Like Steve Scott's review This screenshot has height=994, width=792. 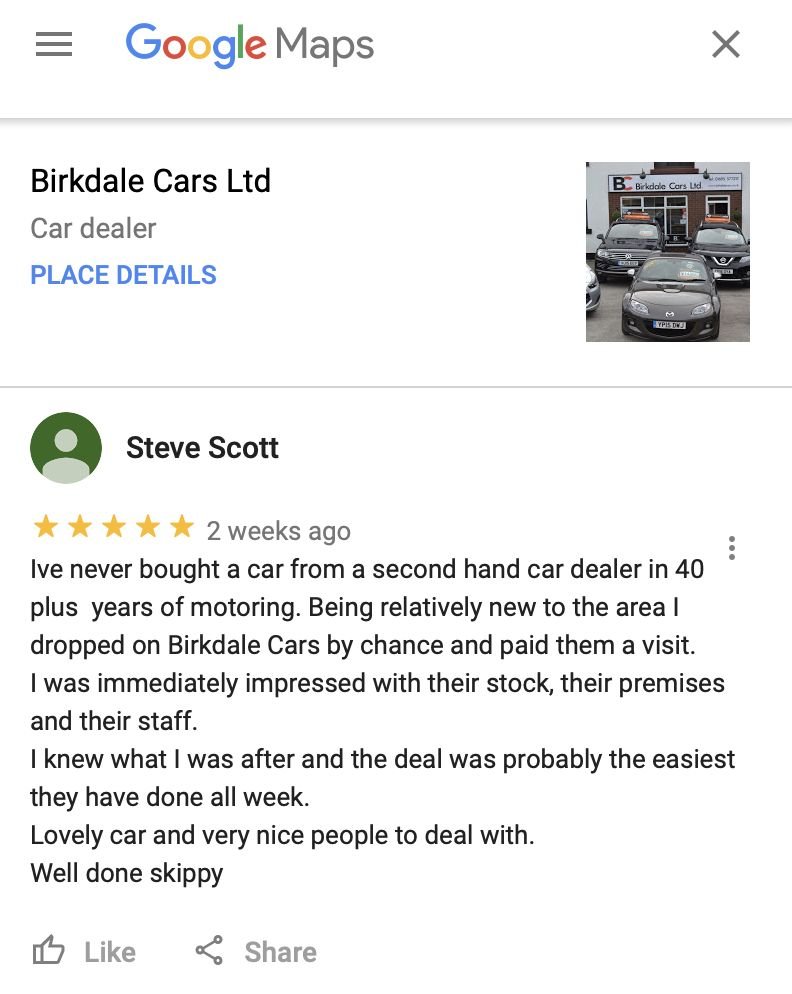coord(84,951)
